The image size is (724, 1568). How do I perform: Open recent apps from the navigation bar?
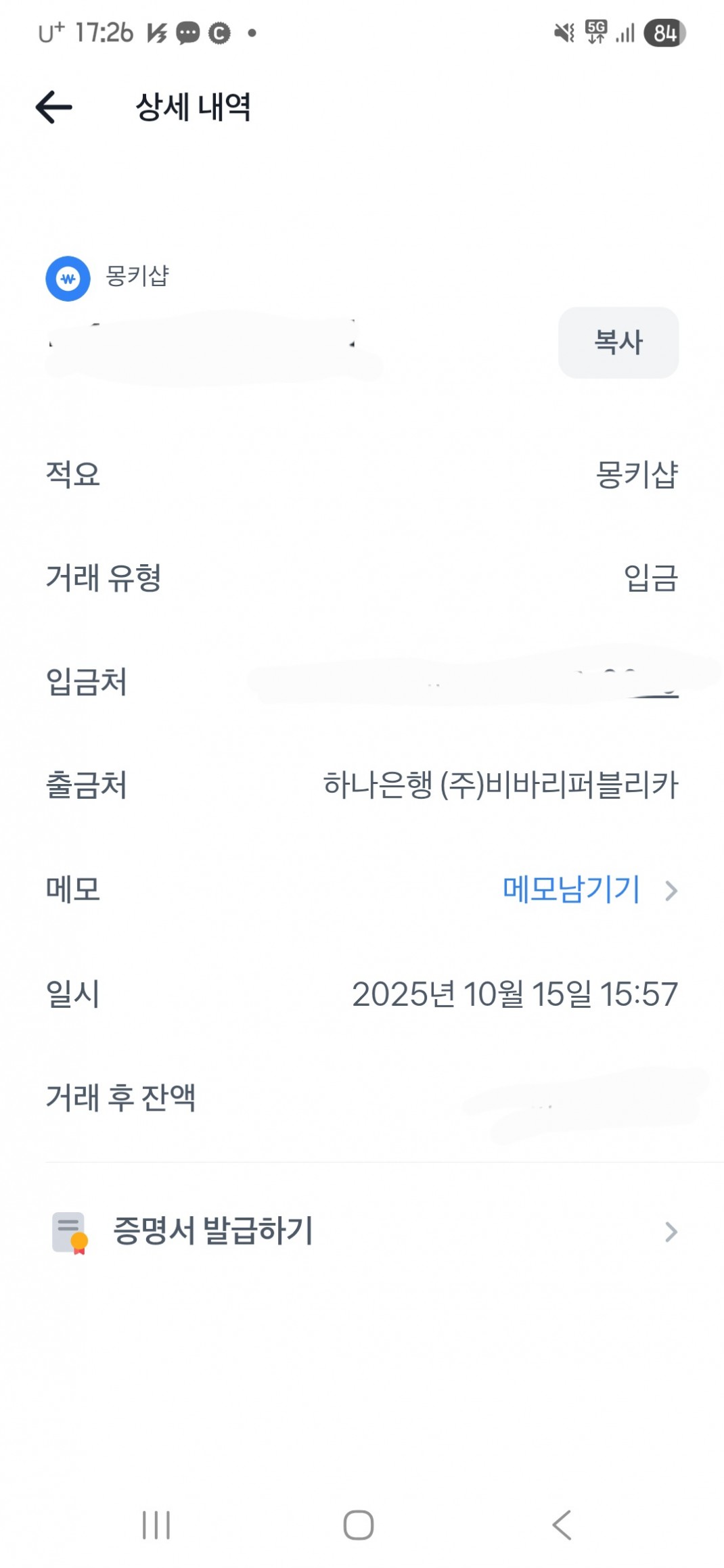(x=156, y=1525)
